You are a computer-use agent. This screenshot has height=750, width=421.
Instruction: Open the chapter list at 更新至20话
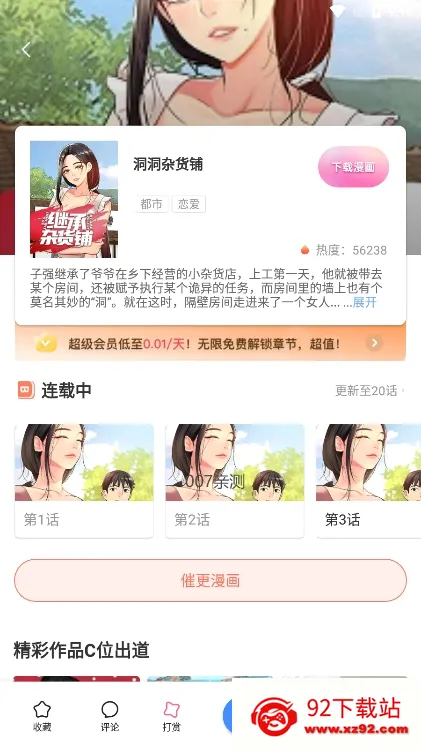pyautogui.click(x=369, y=391)
